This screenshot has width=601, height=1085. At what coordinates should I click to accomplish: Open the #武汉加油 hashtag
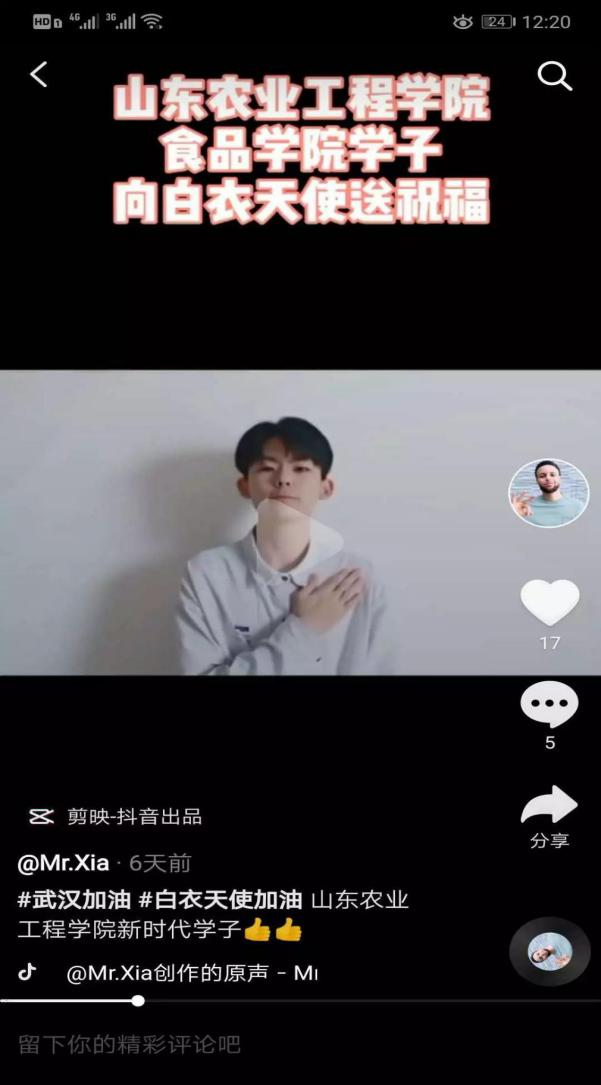pyautogui.click(x=73, y=899)
